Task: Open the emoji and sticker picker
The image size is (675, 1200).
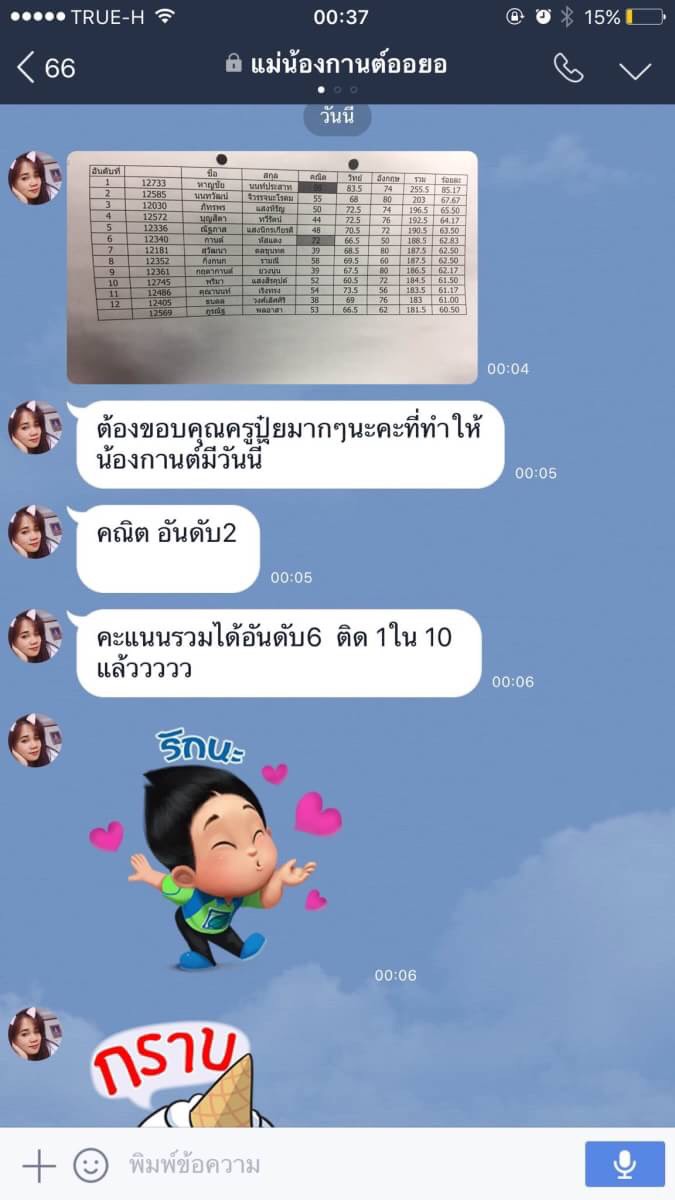Action: (91, 1165)
